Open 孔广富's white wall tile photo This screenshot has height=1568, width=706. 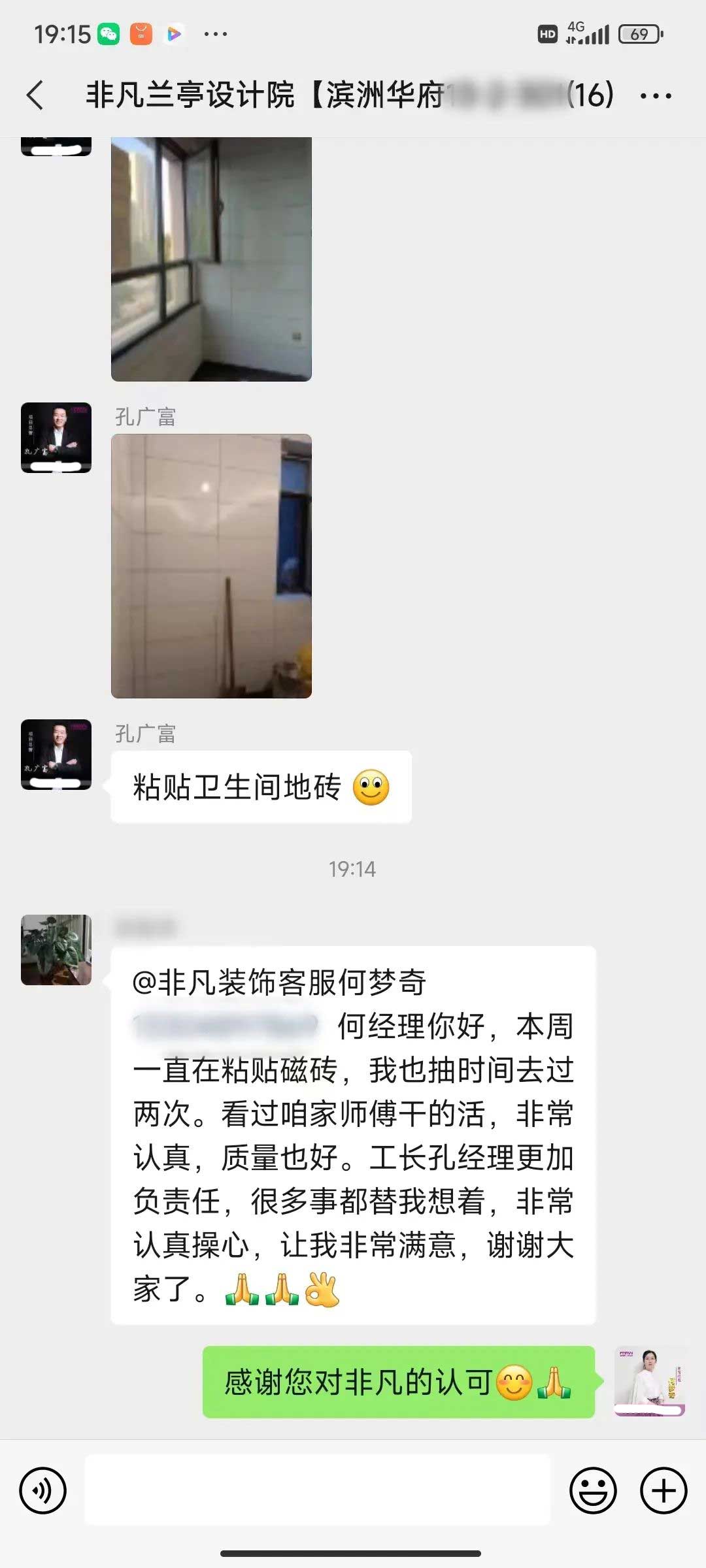click(211, 566)
